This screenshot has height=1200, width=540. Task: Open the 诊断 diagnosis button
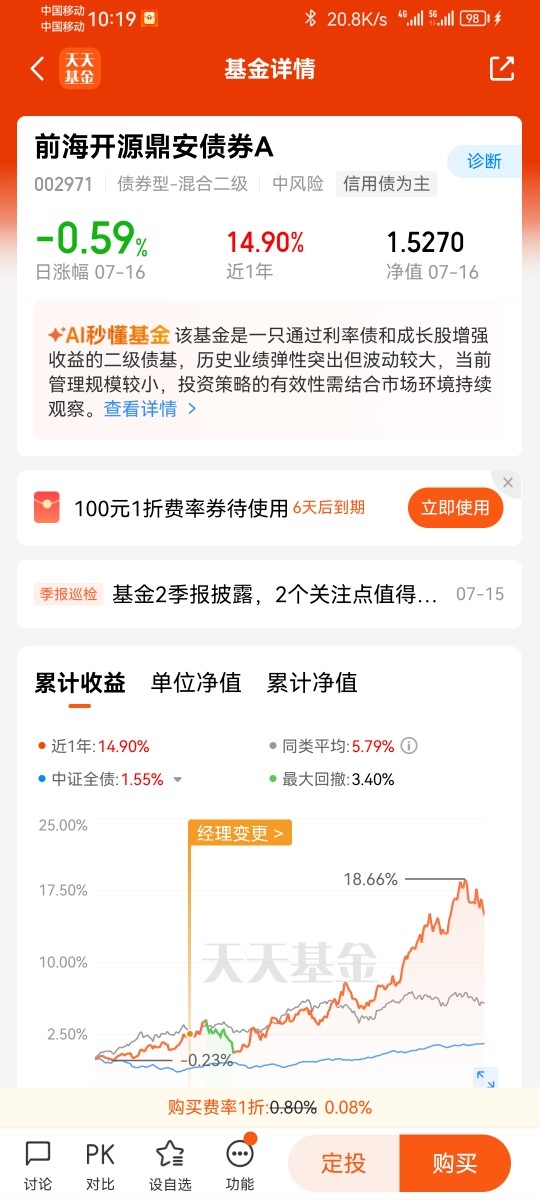[x=483, y=161]
